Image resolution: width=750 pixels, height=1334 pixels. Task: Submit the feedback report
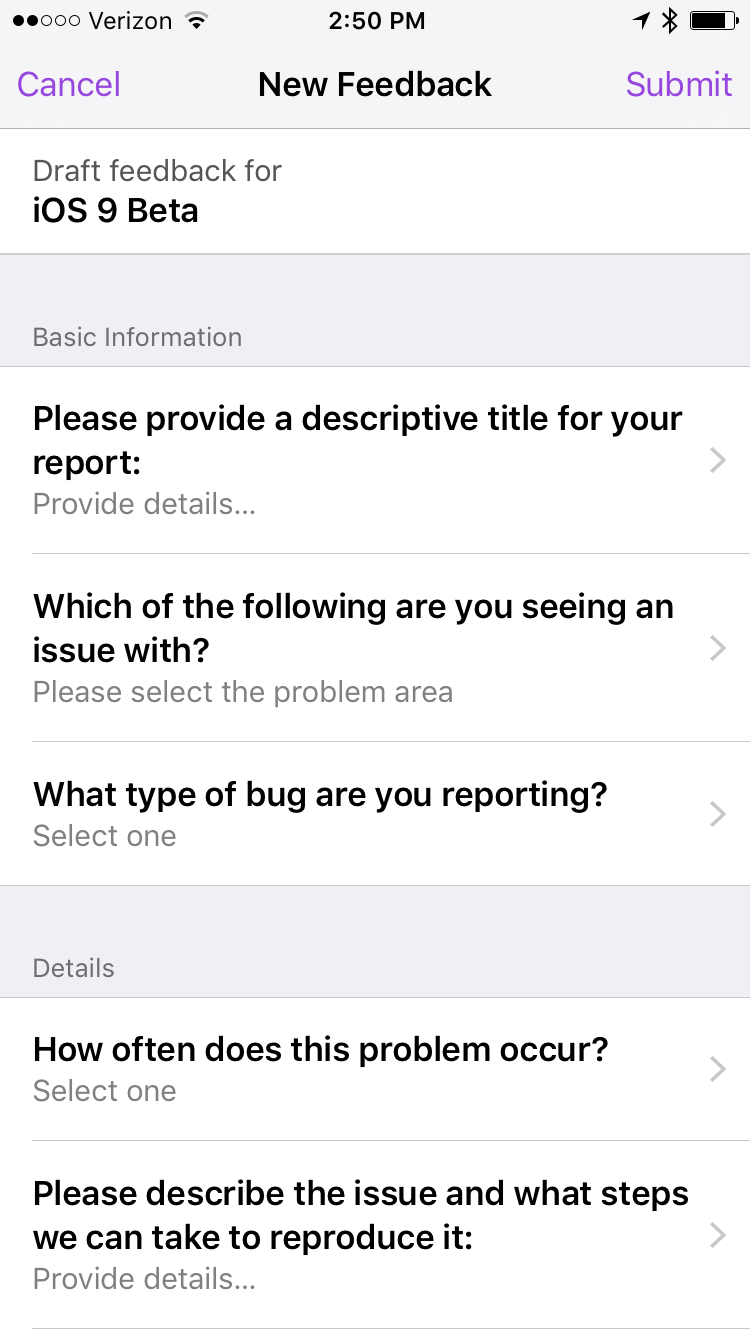coord(679,84)
